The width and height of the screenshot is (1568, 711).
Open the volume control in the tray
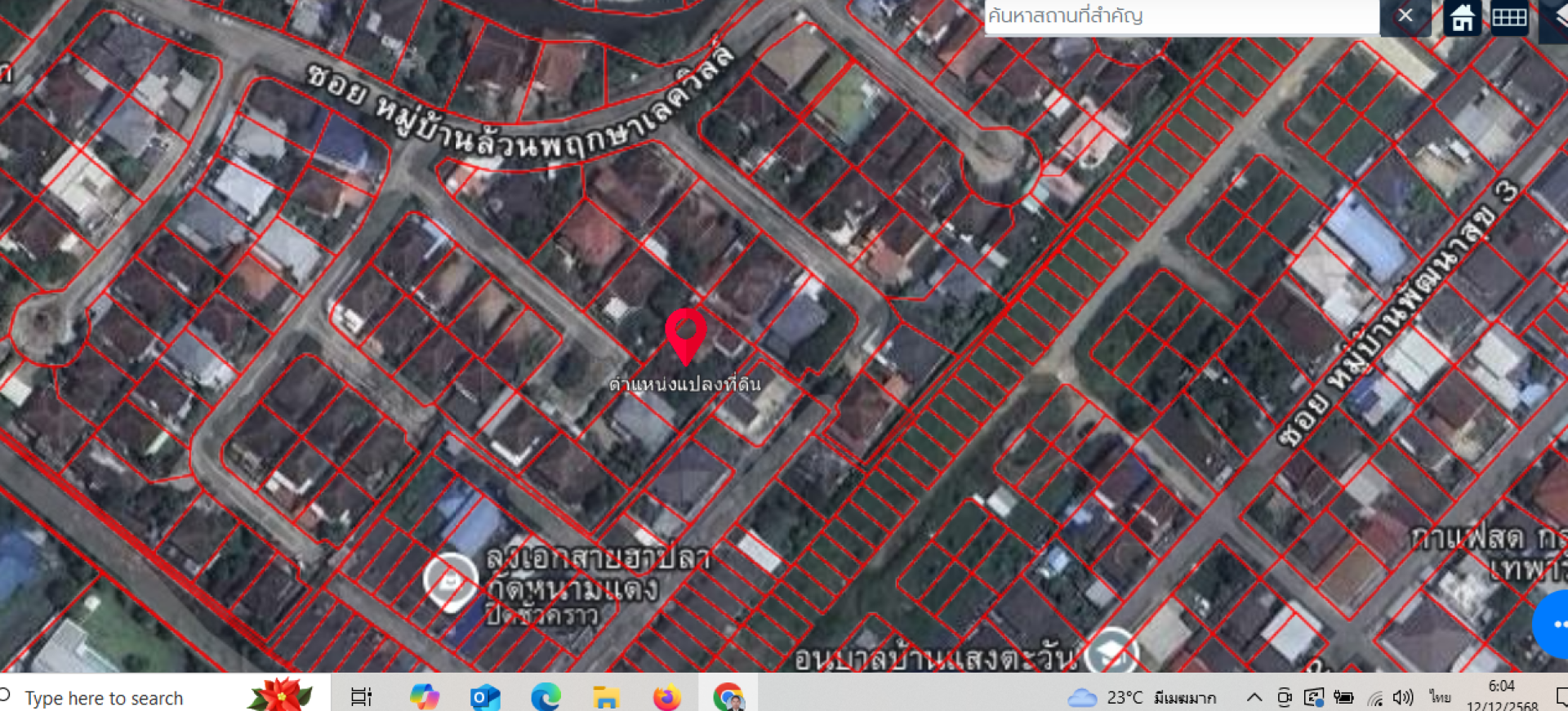[1403, 697]
